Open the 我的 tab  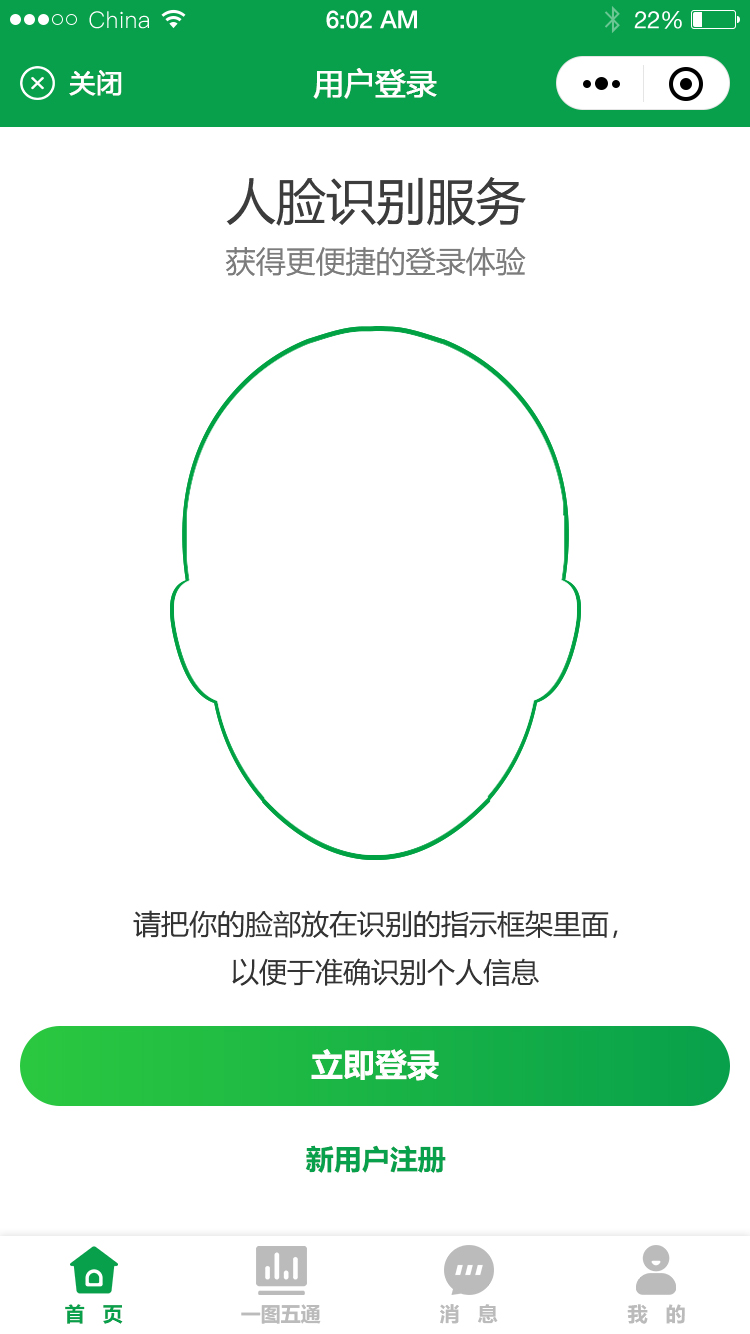pyautogui.click(x=655, y=1285)
